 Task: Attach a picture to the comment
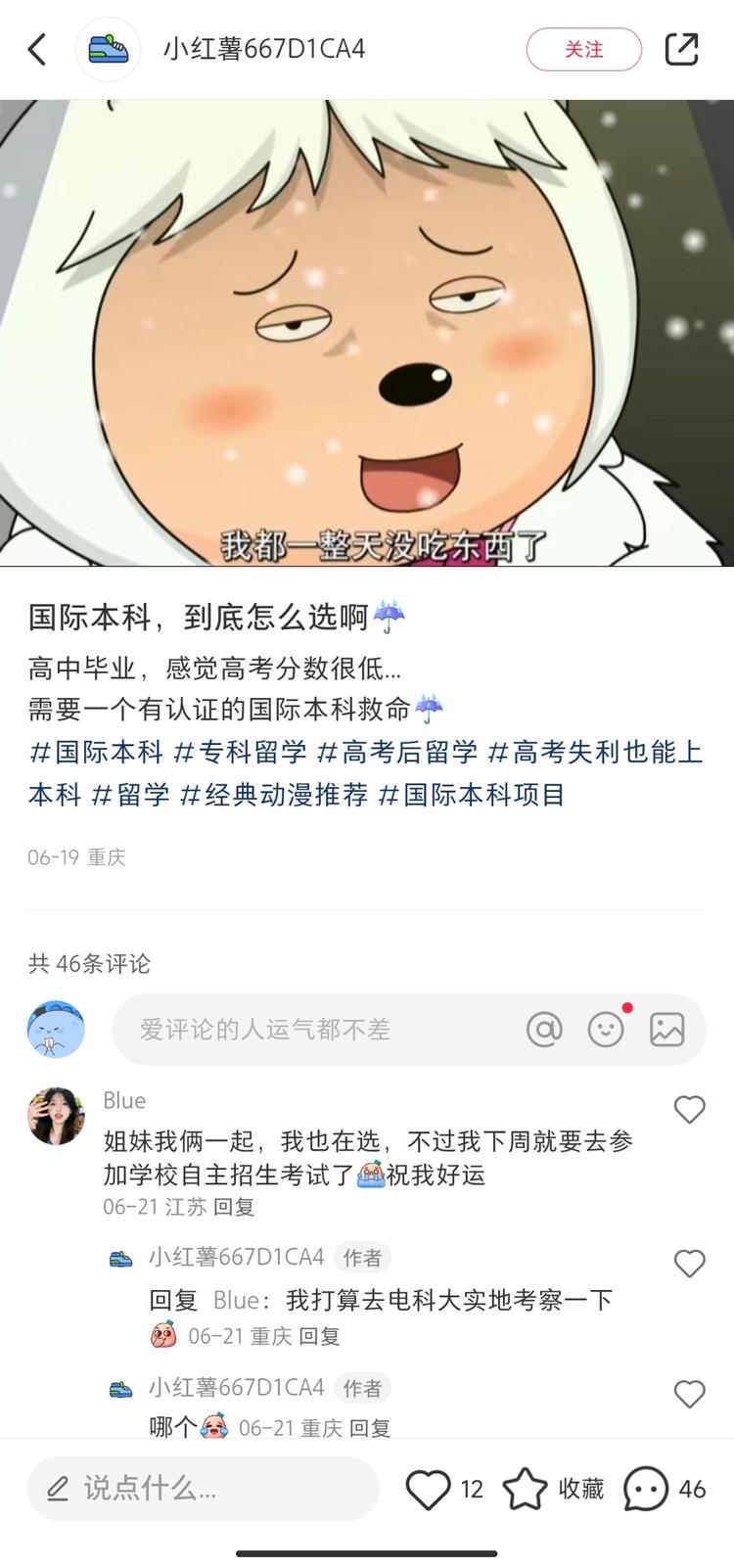[666, 1030]
